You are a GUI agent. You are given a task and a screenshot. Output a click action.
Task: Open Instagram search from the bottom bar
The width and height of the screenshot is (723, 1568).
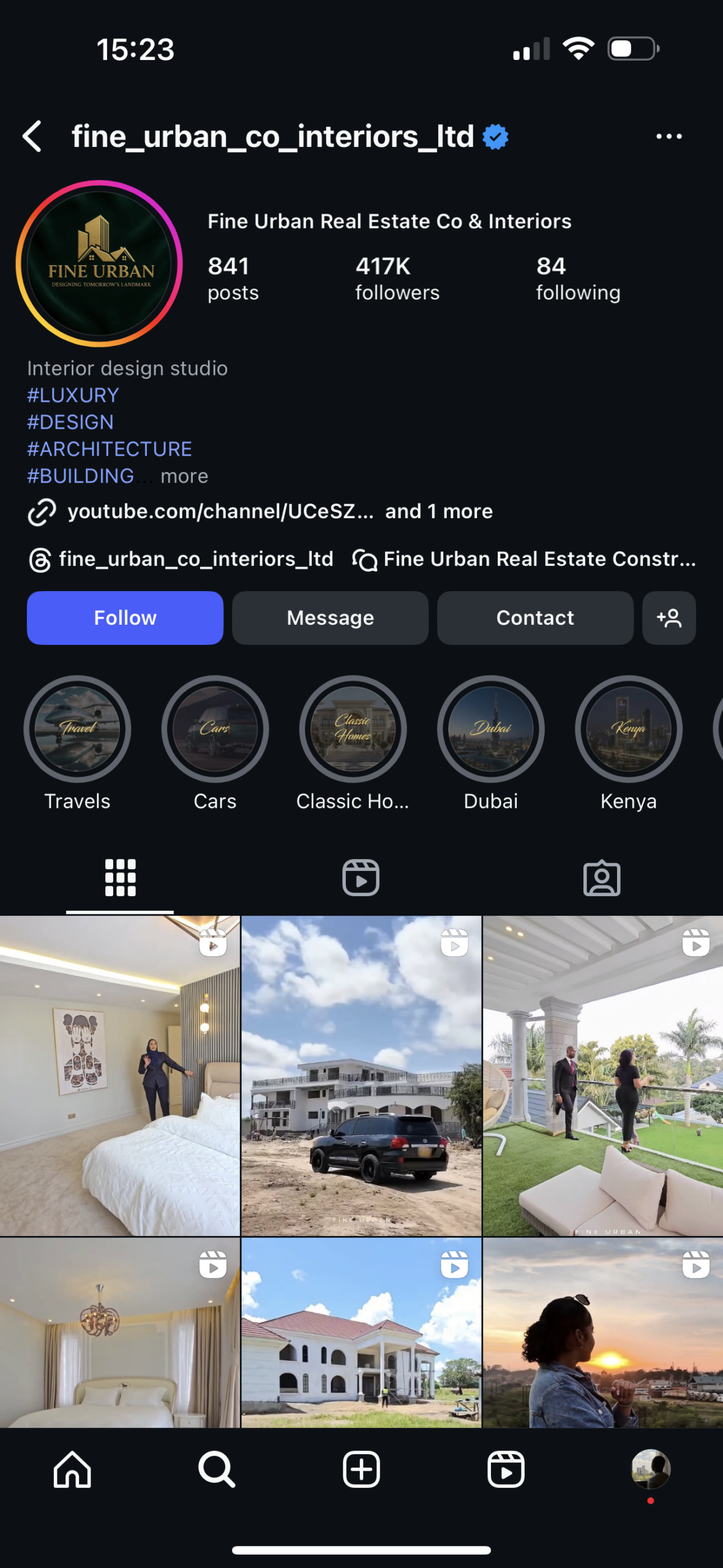[216, 1469]
